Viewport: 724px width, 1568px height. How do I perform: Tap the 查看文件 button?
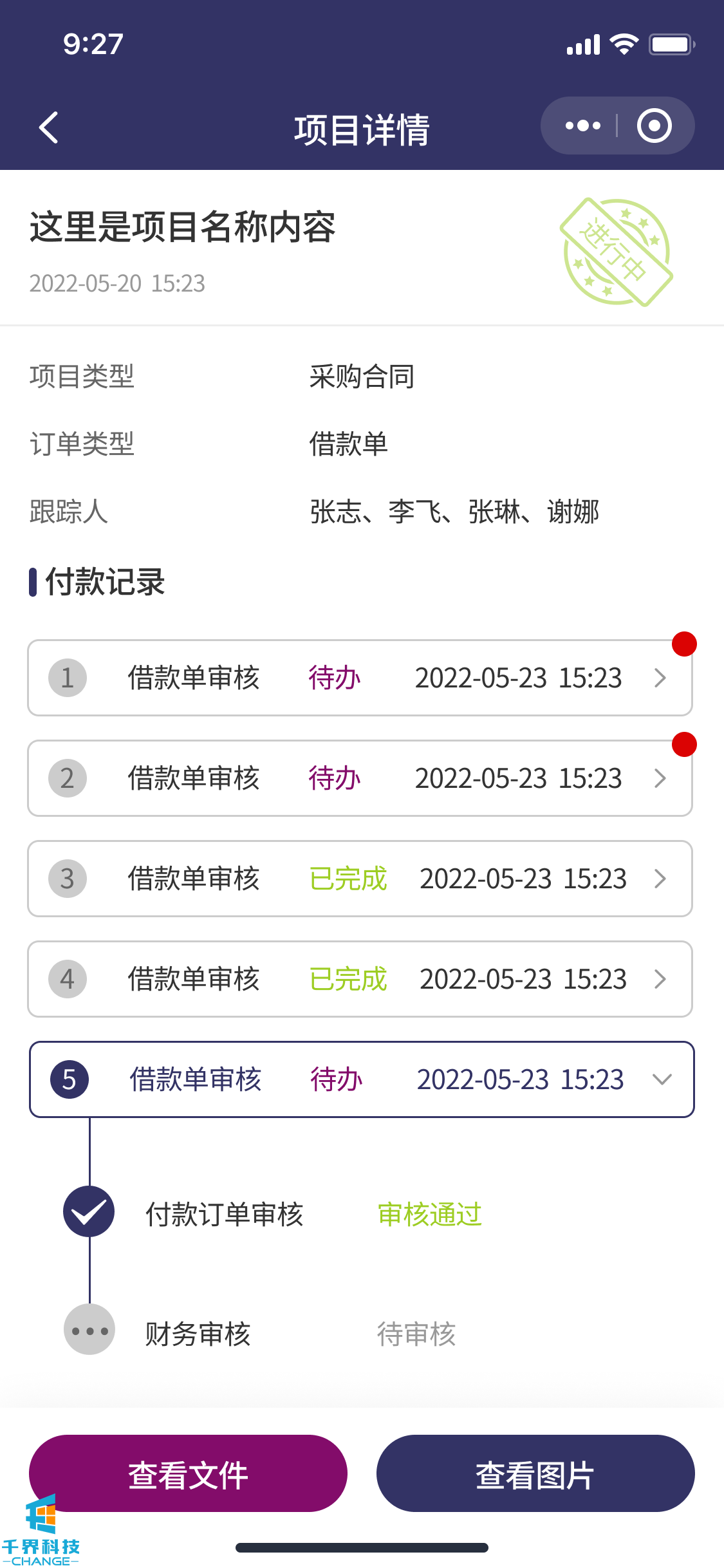point(188,1473)
